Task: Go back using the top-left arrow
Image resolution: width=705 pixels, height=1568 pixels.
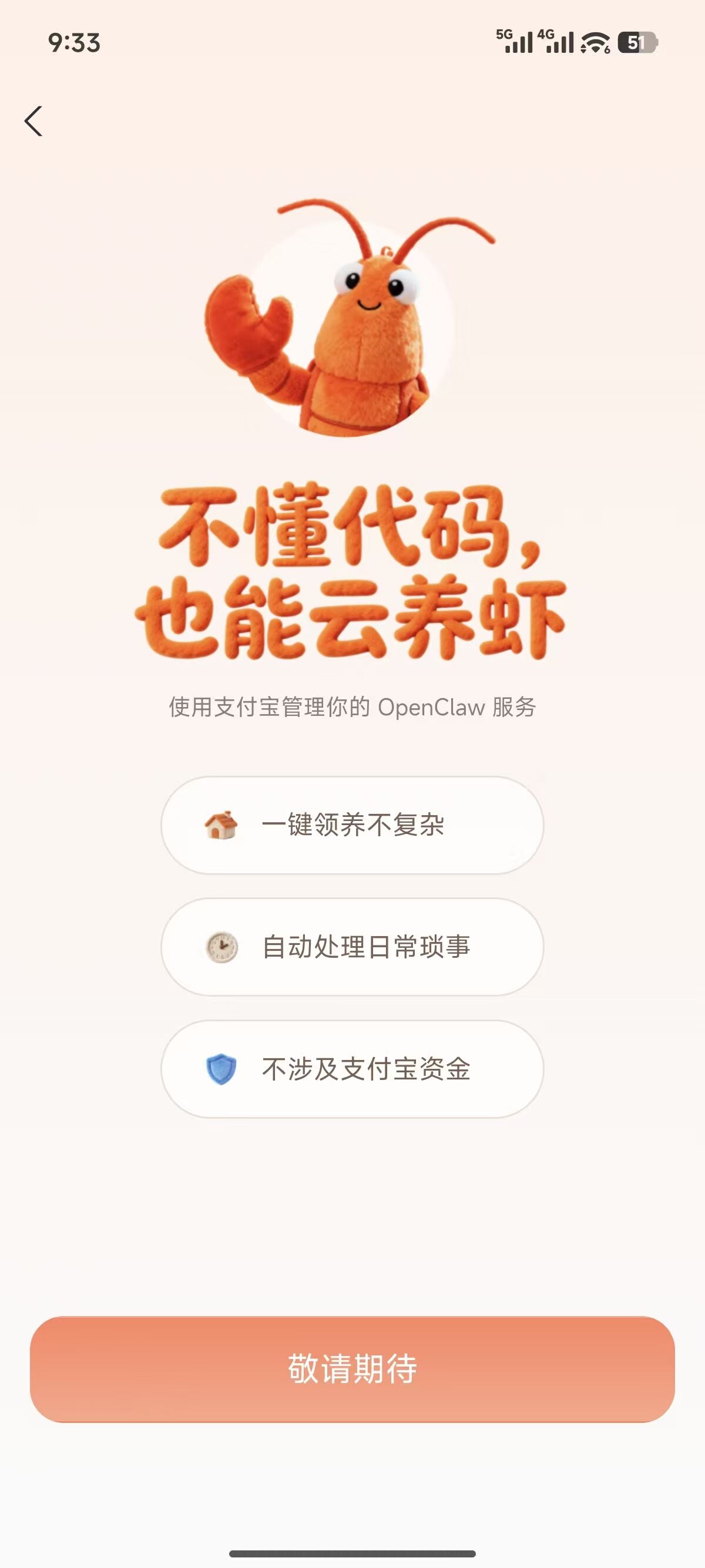Action: 33,121
